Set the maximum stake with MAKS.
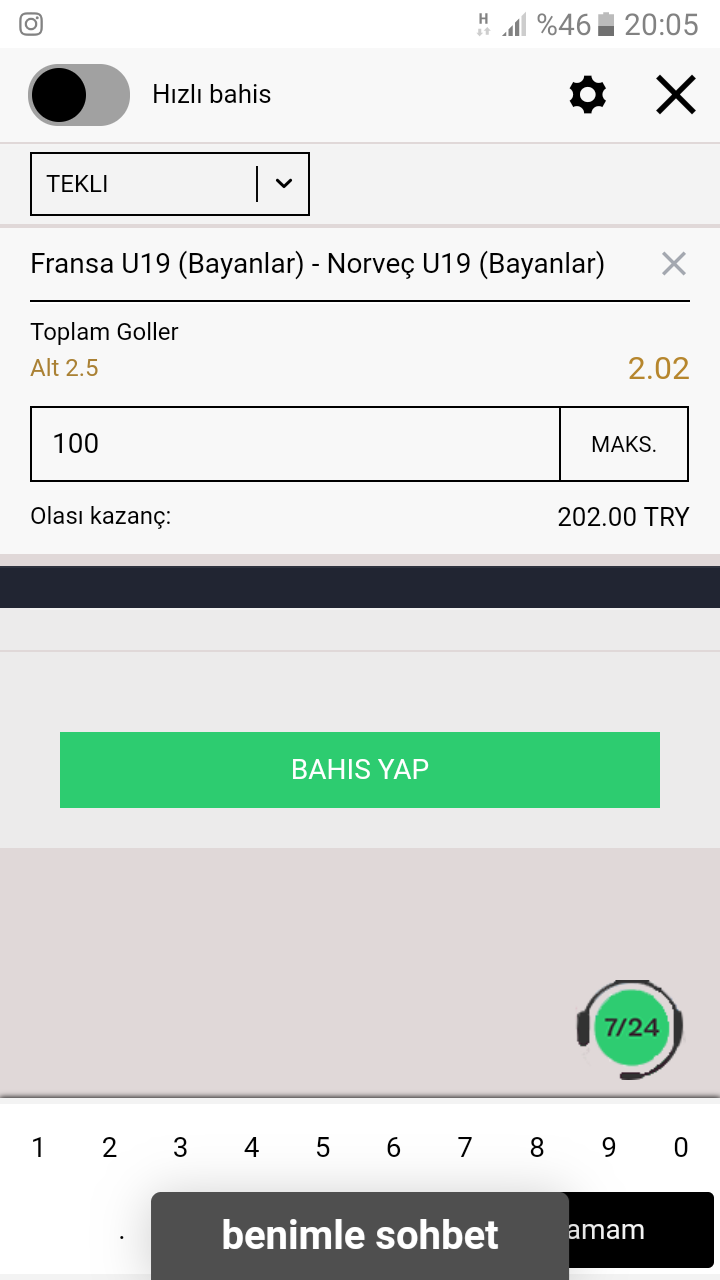Screen dimensions: 720x1280 [x=624, y=444]
